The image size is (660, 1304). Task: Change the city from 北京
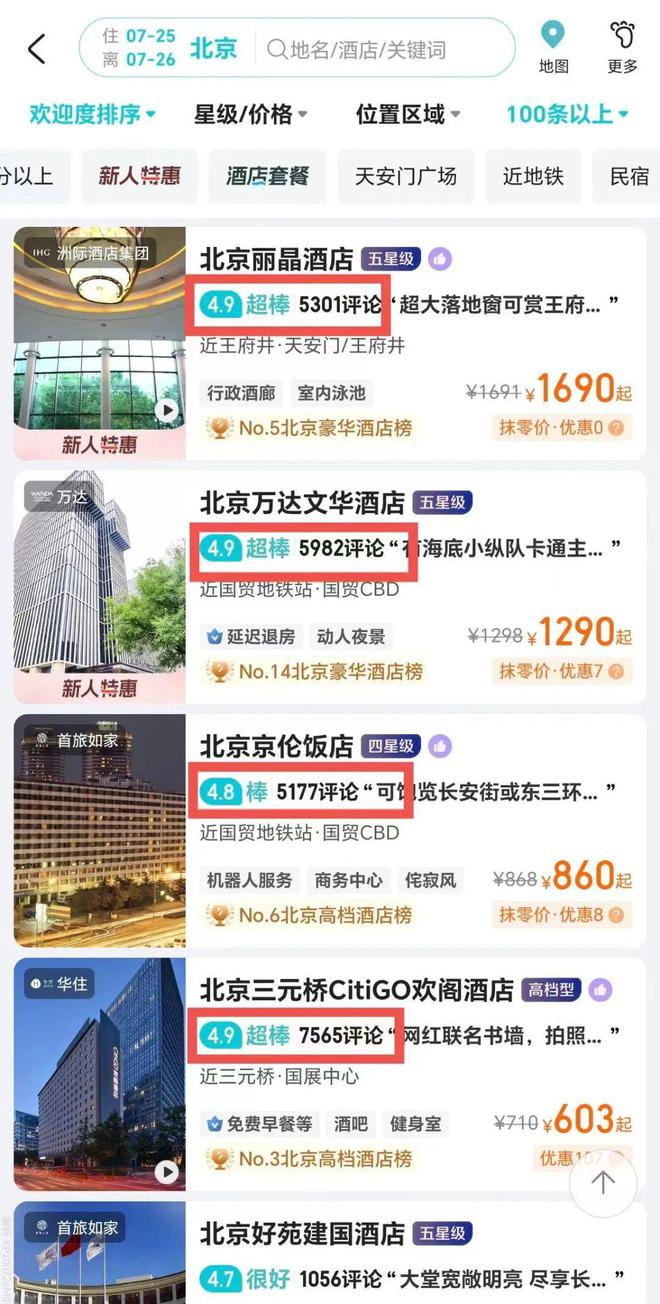[x=213, y=48]
